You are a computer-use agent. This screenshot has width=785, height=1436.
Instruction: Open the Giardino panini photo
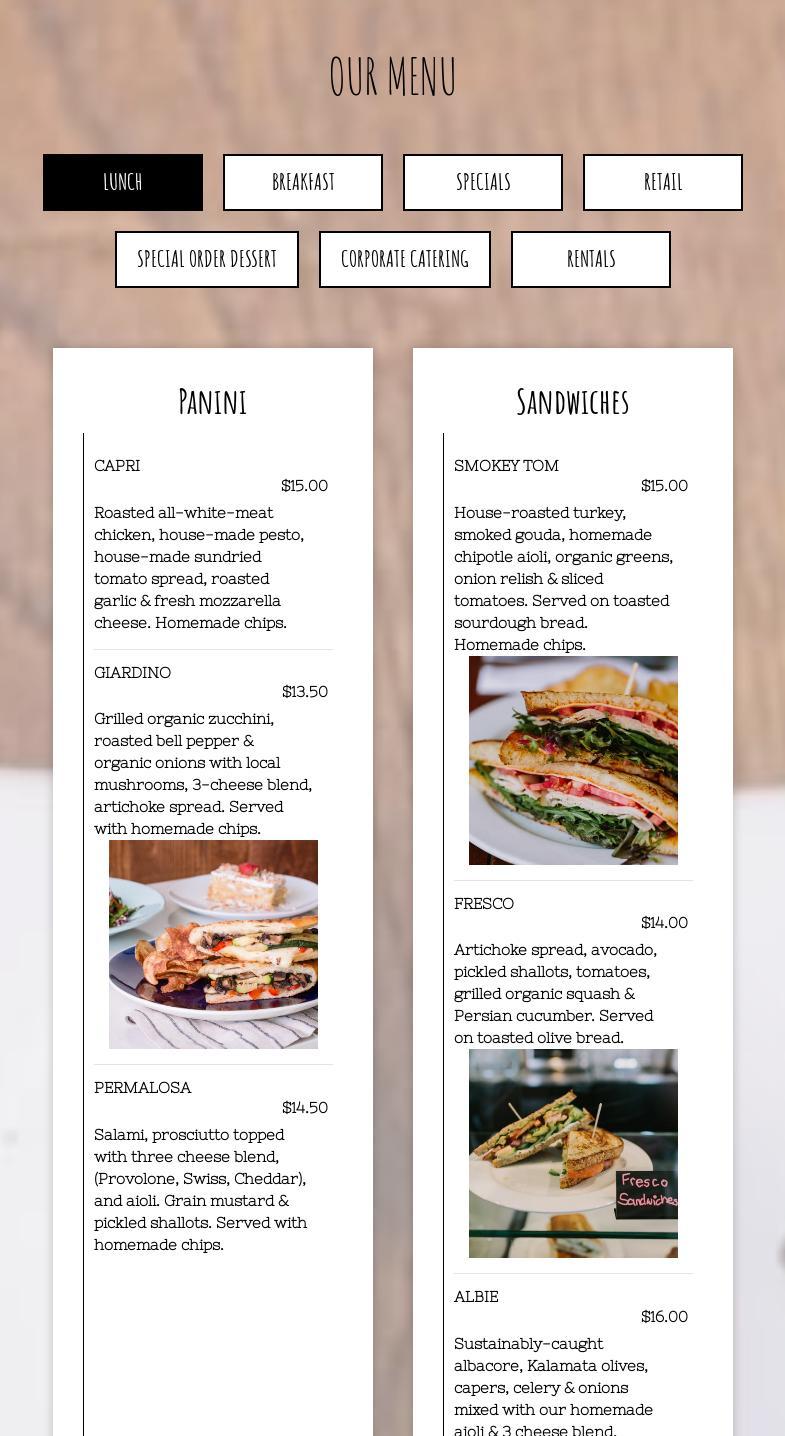pos(213,944)
